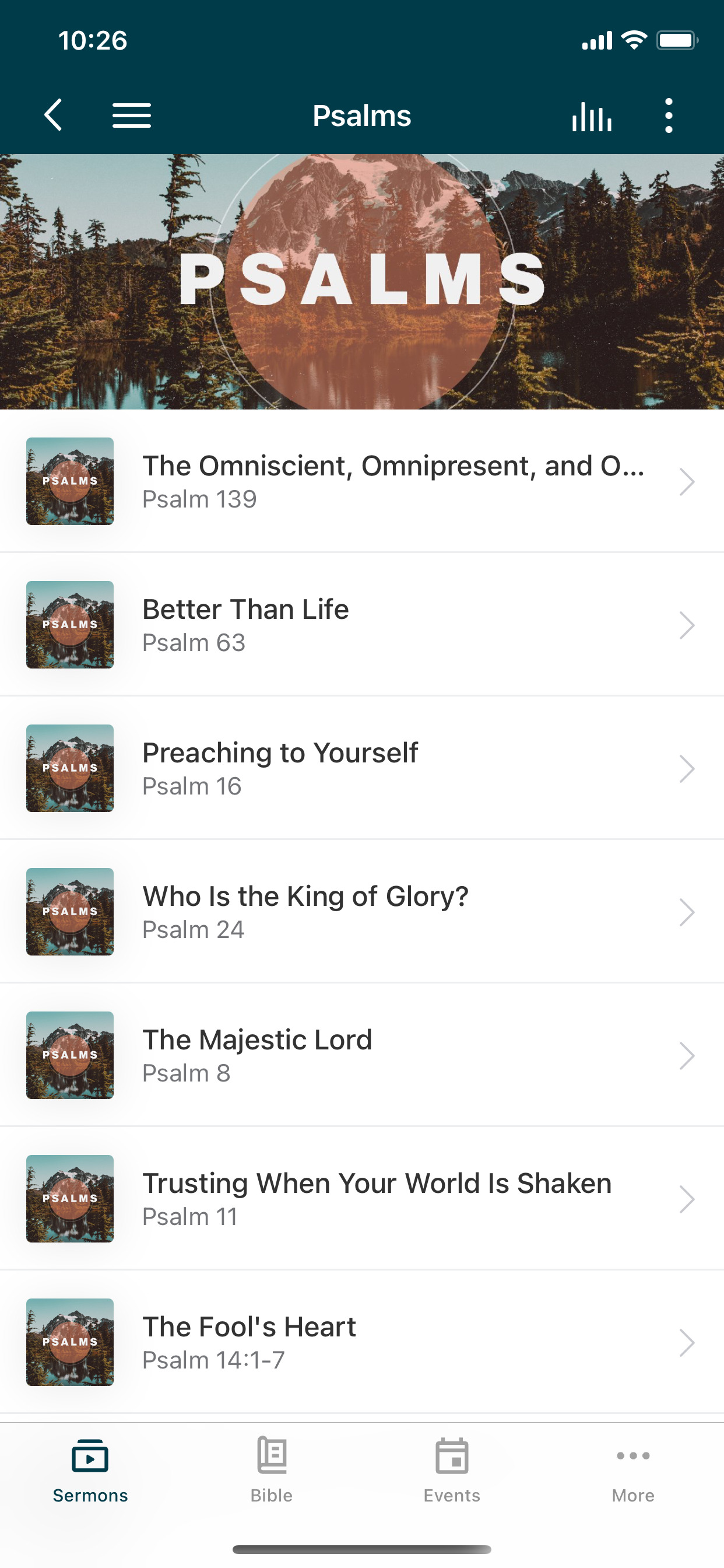Go back using the back arrow
The image size is (724, 1568).
[54, 115]
